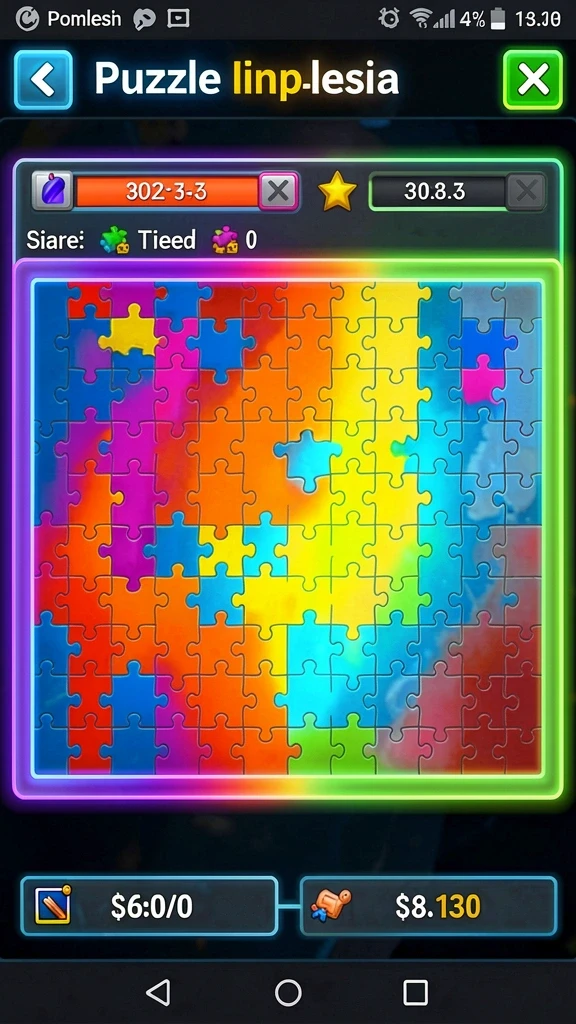Tap the $8.130 button

(428, 906)
